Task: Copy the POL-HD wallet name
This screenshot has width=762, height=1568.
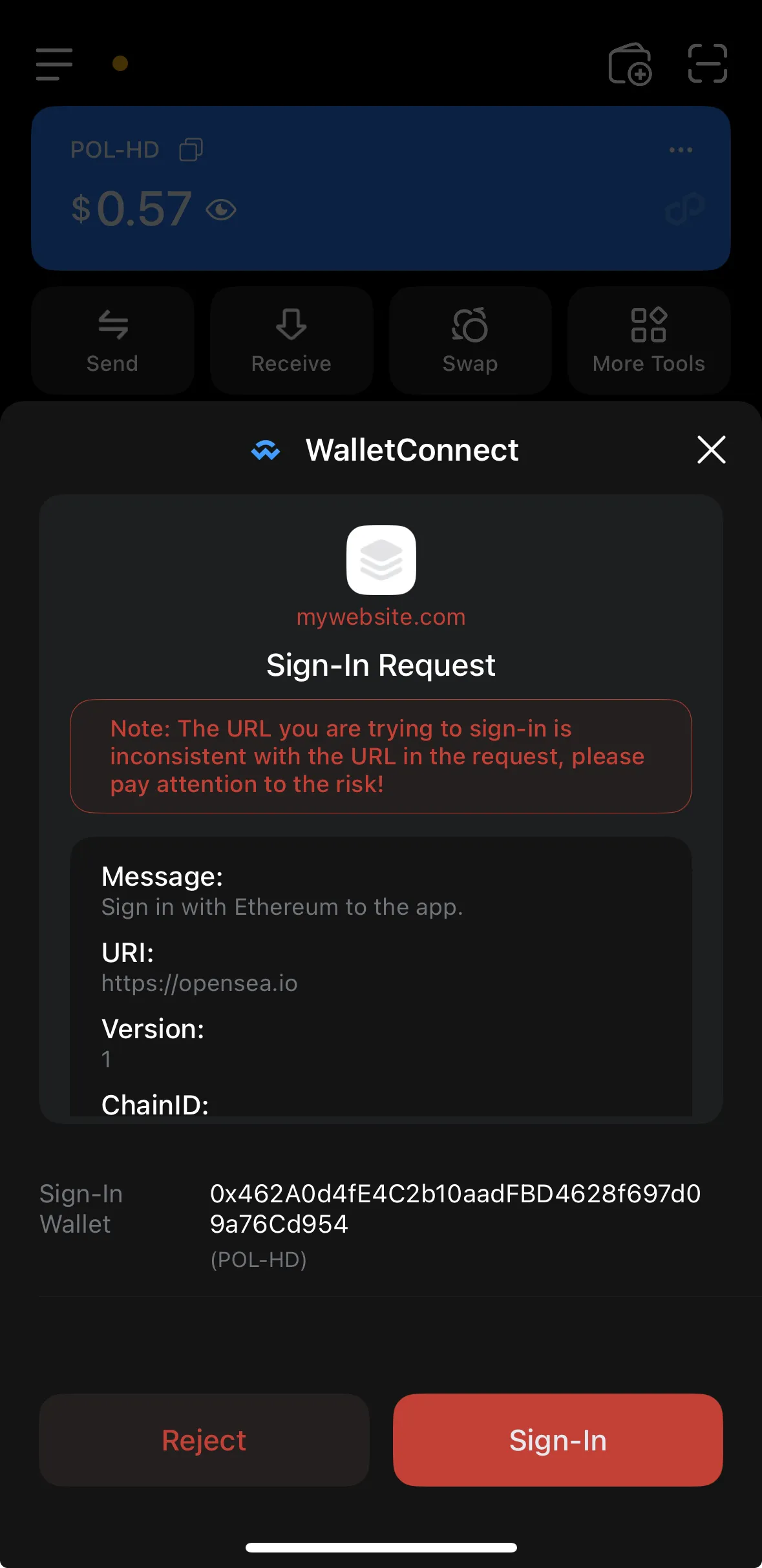Action: pos(192,149)
